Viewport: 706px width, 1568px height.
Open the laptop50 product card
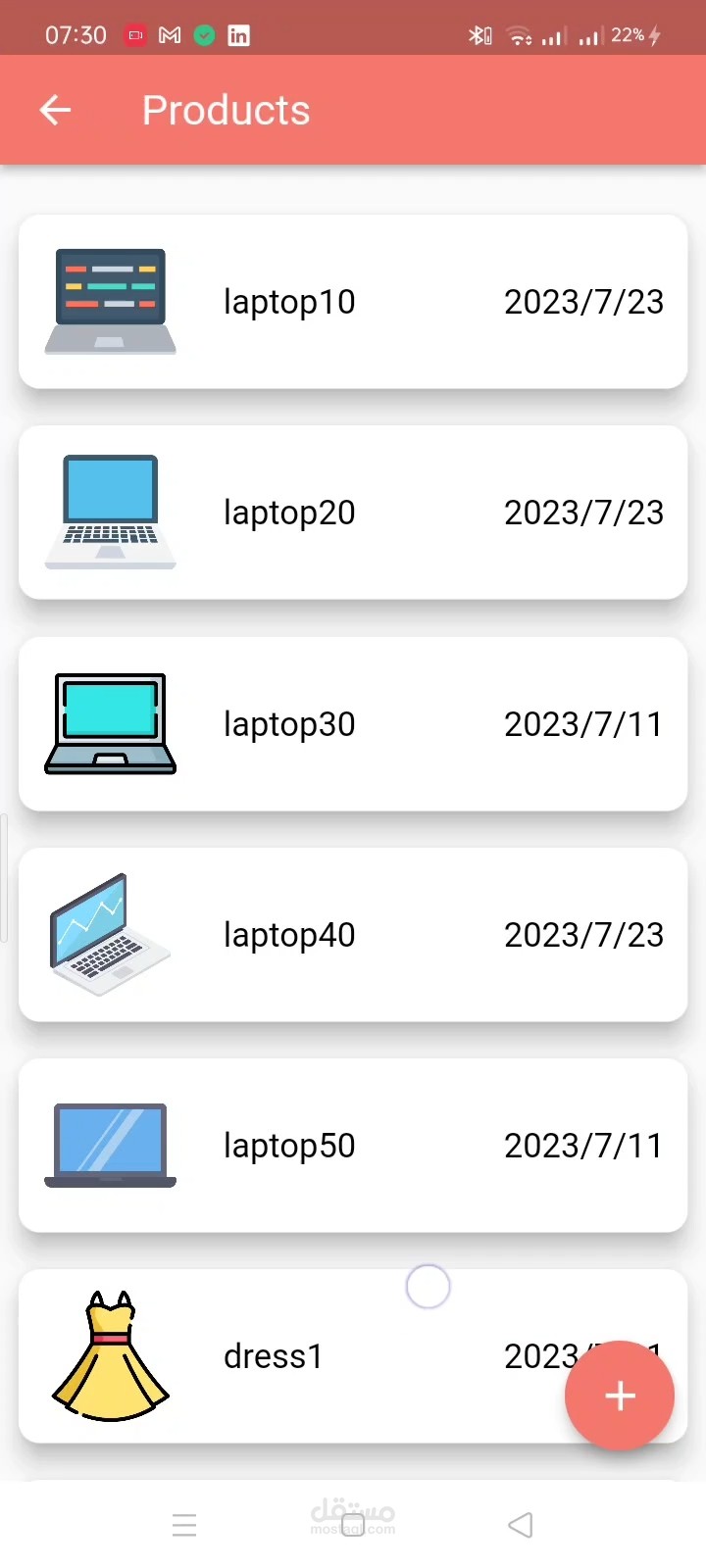tap(353, 1146)
